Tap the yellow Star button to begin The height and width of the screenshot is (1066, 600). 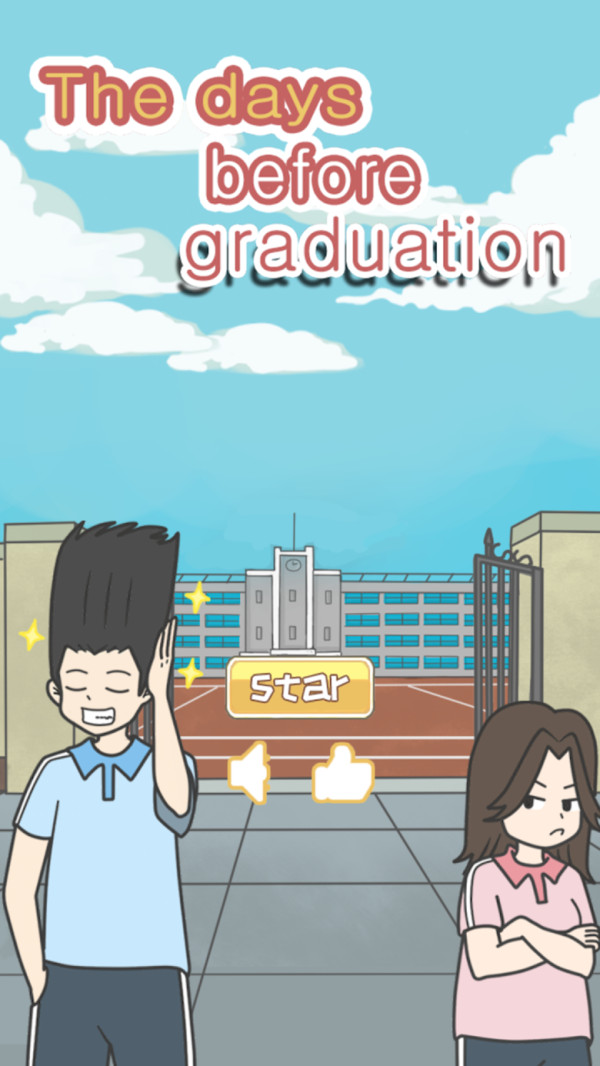[x=299, y=687]
